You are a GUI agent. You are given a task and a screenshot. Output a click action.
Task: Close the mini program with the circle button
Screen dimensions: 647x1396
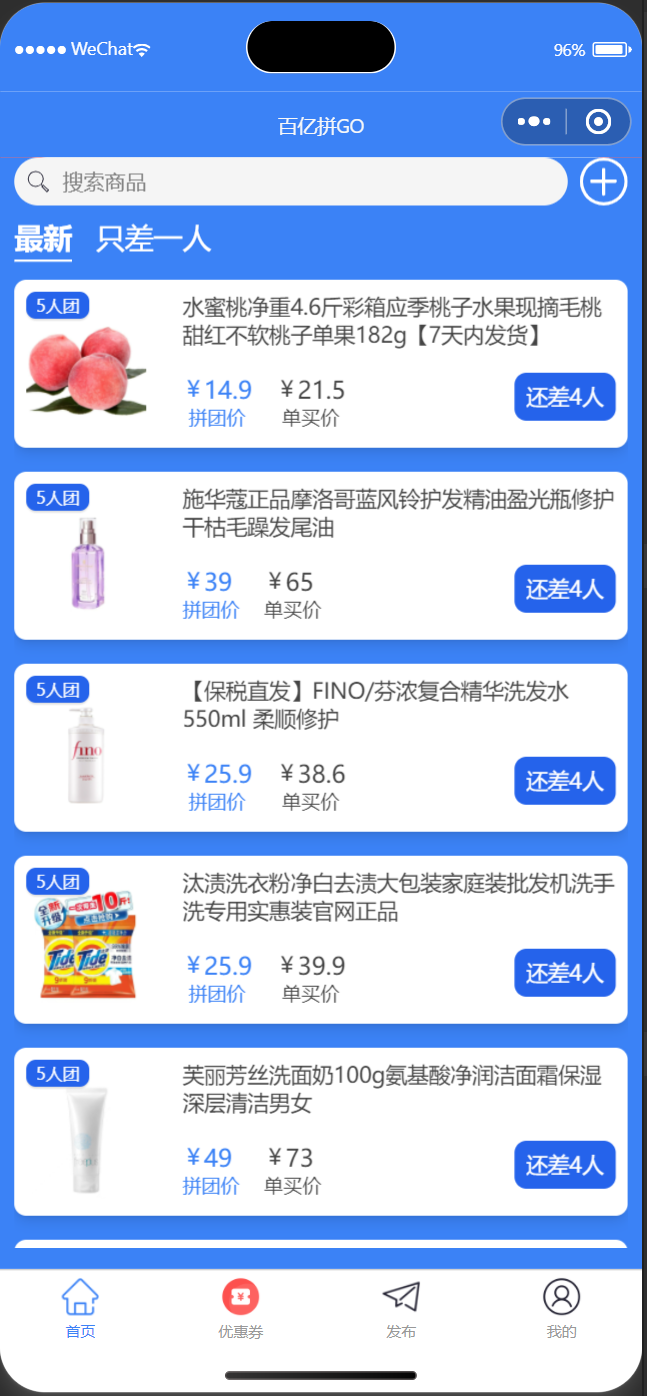pyautogui.click(x=598, y=122)
